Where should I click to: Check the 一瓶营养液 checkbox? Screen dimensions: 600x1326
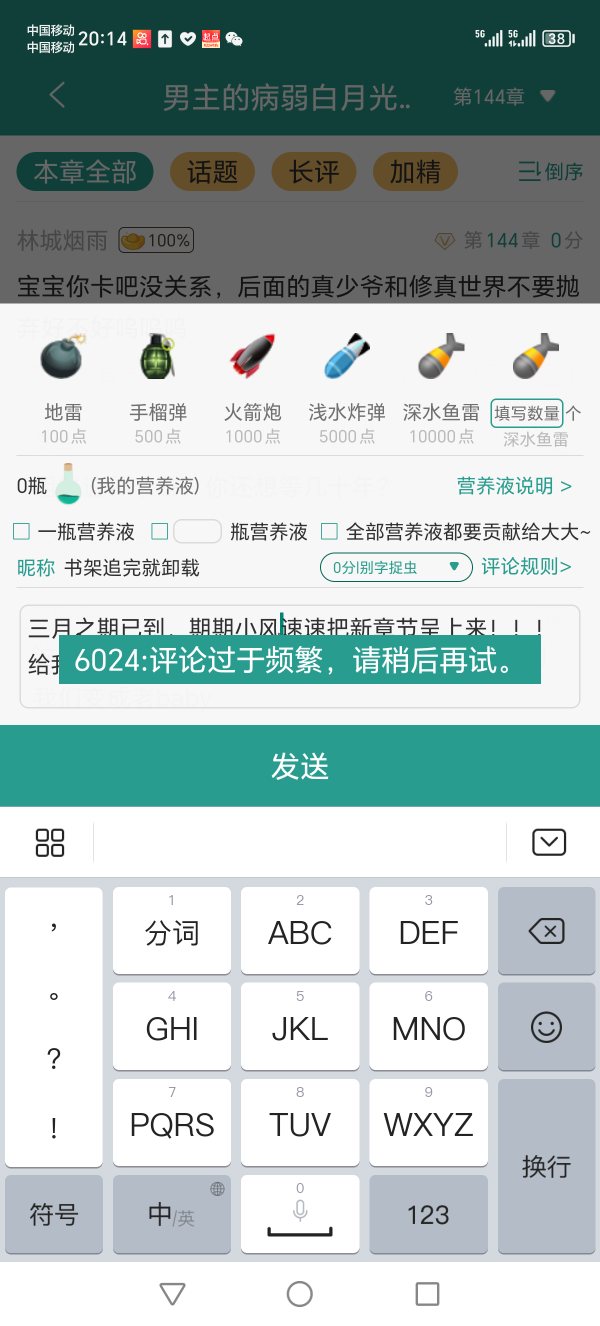point(22,531)
